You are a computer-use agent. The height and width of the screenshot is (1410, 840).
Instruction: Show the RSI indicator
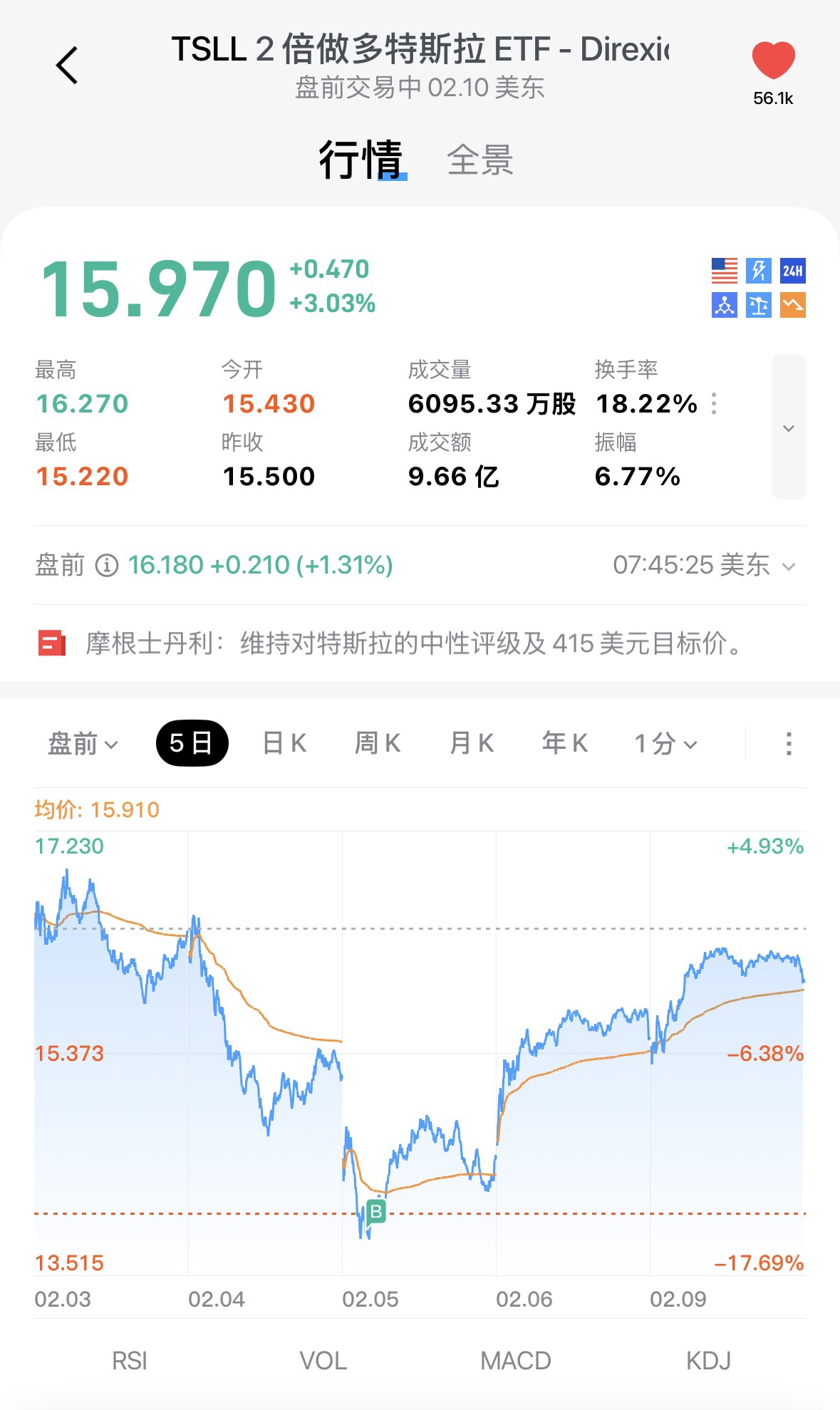[129, 1361]
